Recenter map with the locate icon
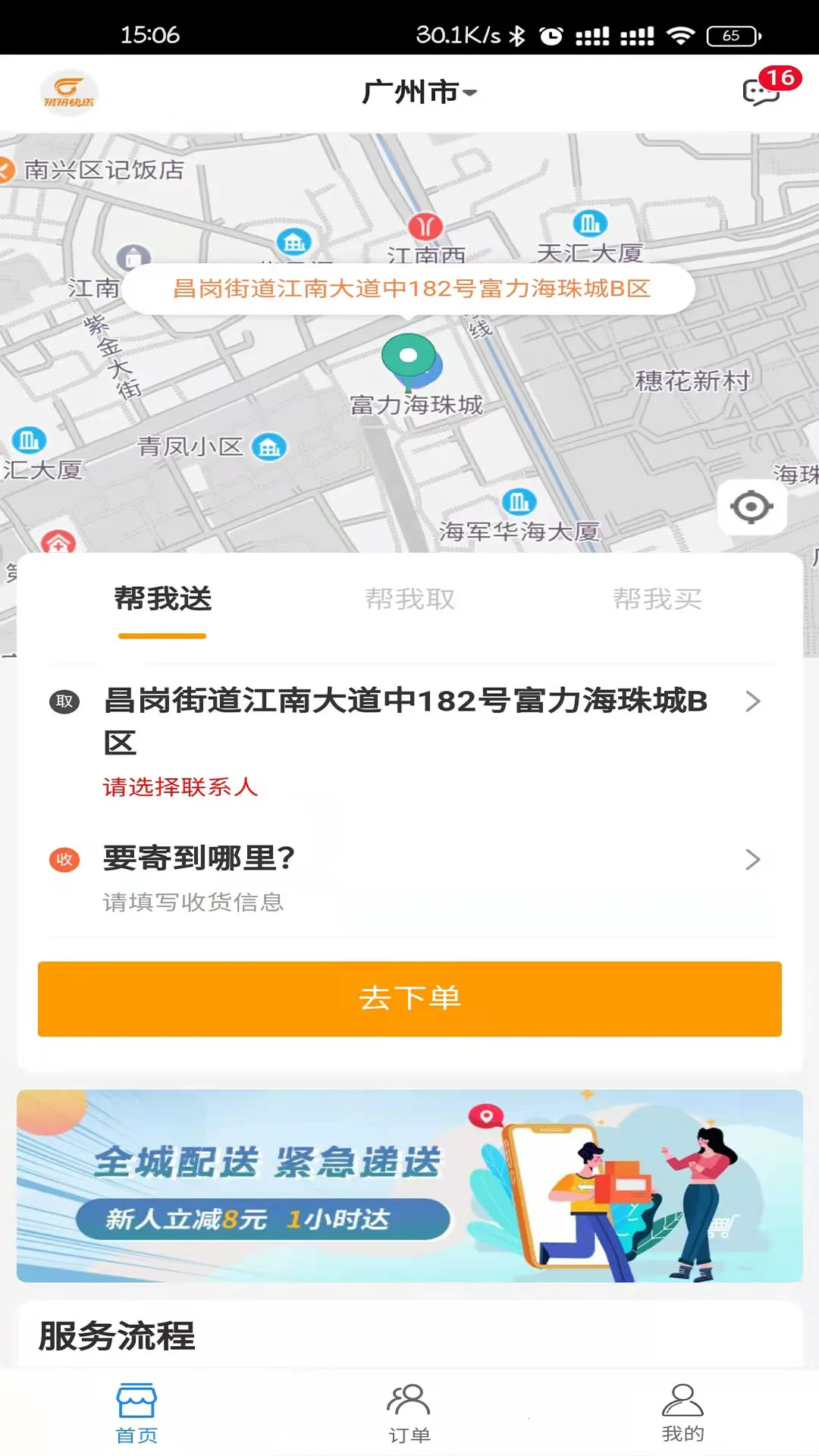This screenshot has height=1456, width=819. [x=749, y=507]
